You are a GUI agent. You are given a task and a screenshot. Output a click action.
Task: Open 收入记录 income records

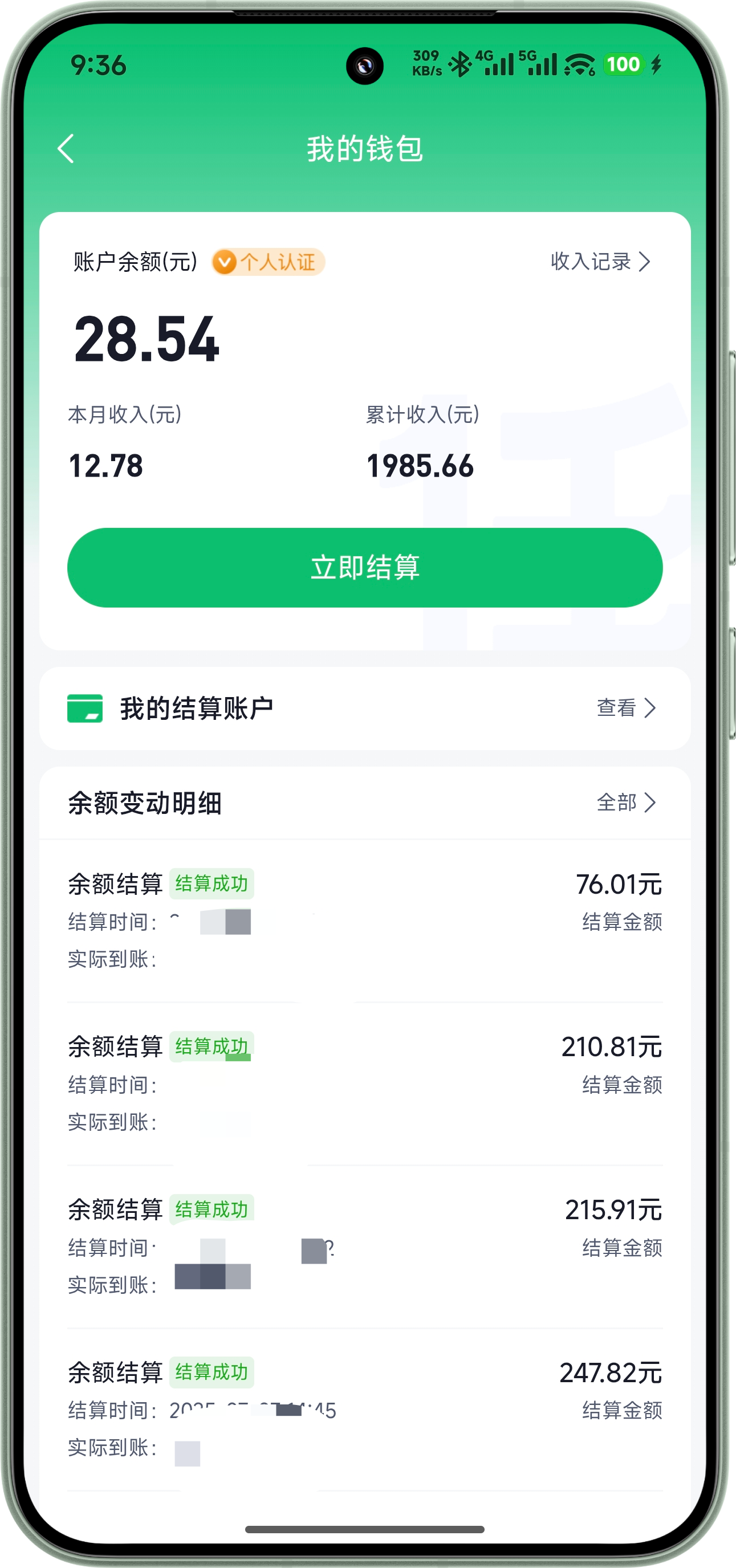pos(600,262)
